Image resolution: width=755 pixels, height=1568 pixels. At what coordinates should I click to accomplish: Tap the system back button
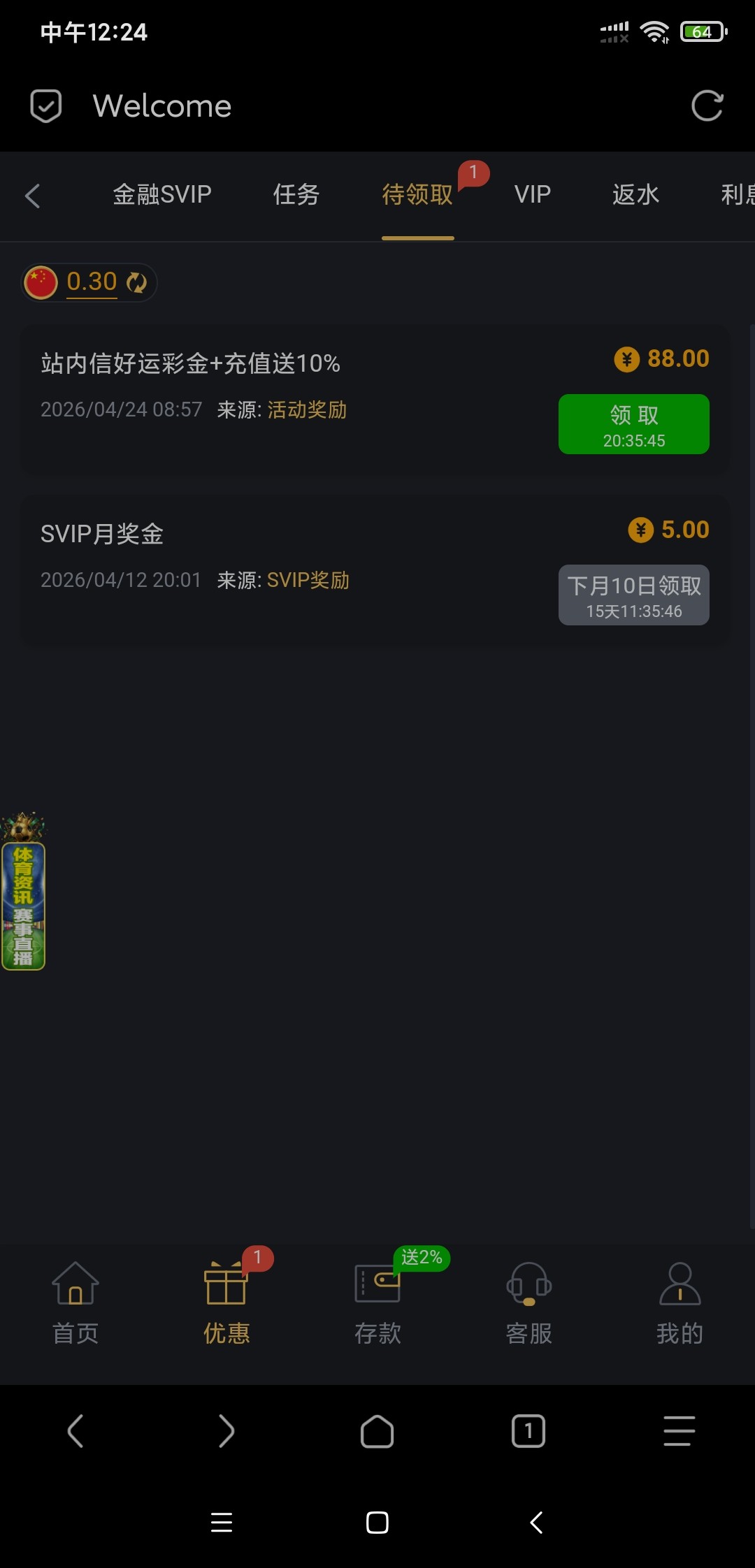(x=536, y=1523)
